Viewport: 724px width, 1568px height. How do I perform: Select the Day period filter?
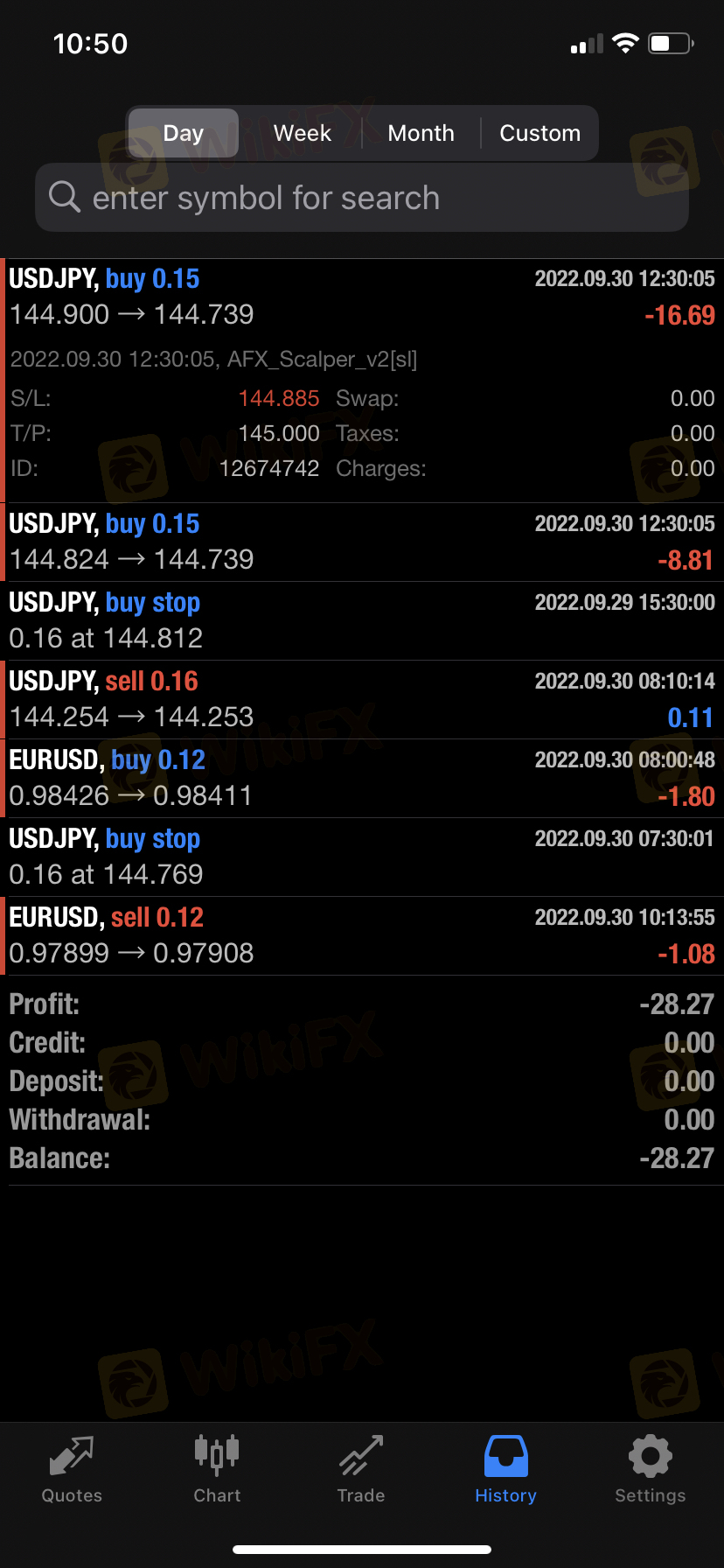pos(184,133)
